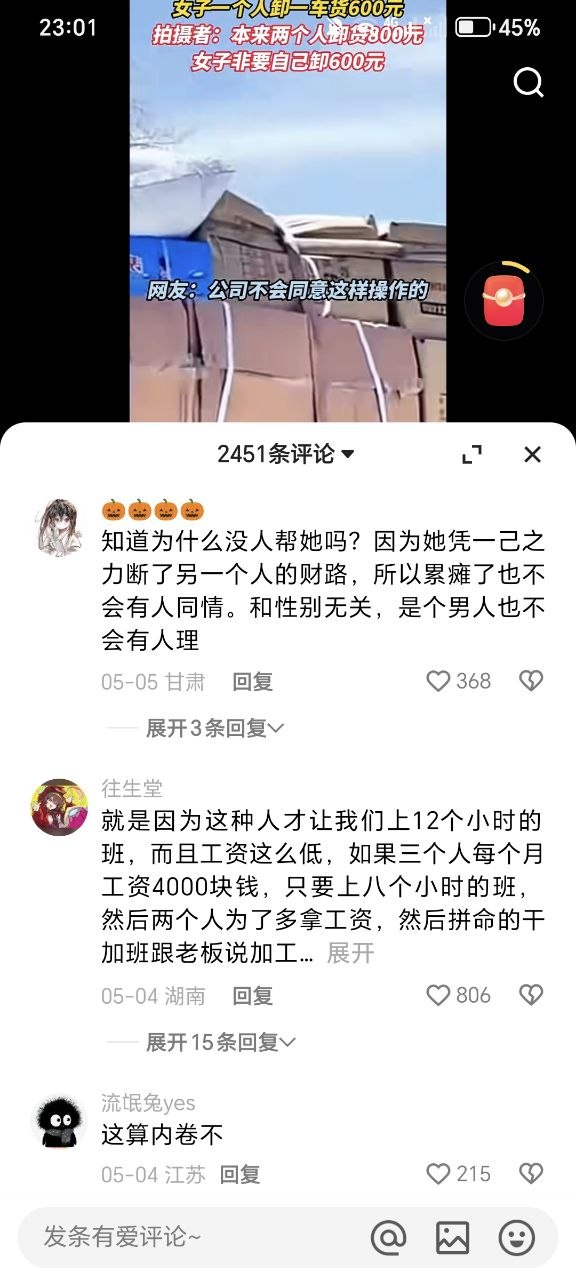Like the comment with 368 likes

(458, 681)
